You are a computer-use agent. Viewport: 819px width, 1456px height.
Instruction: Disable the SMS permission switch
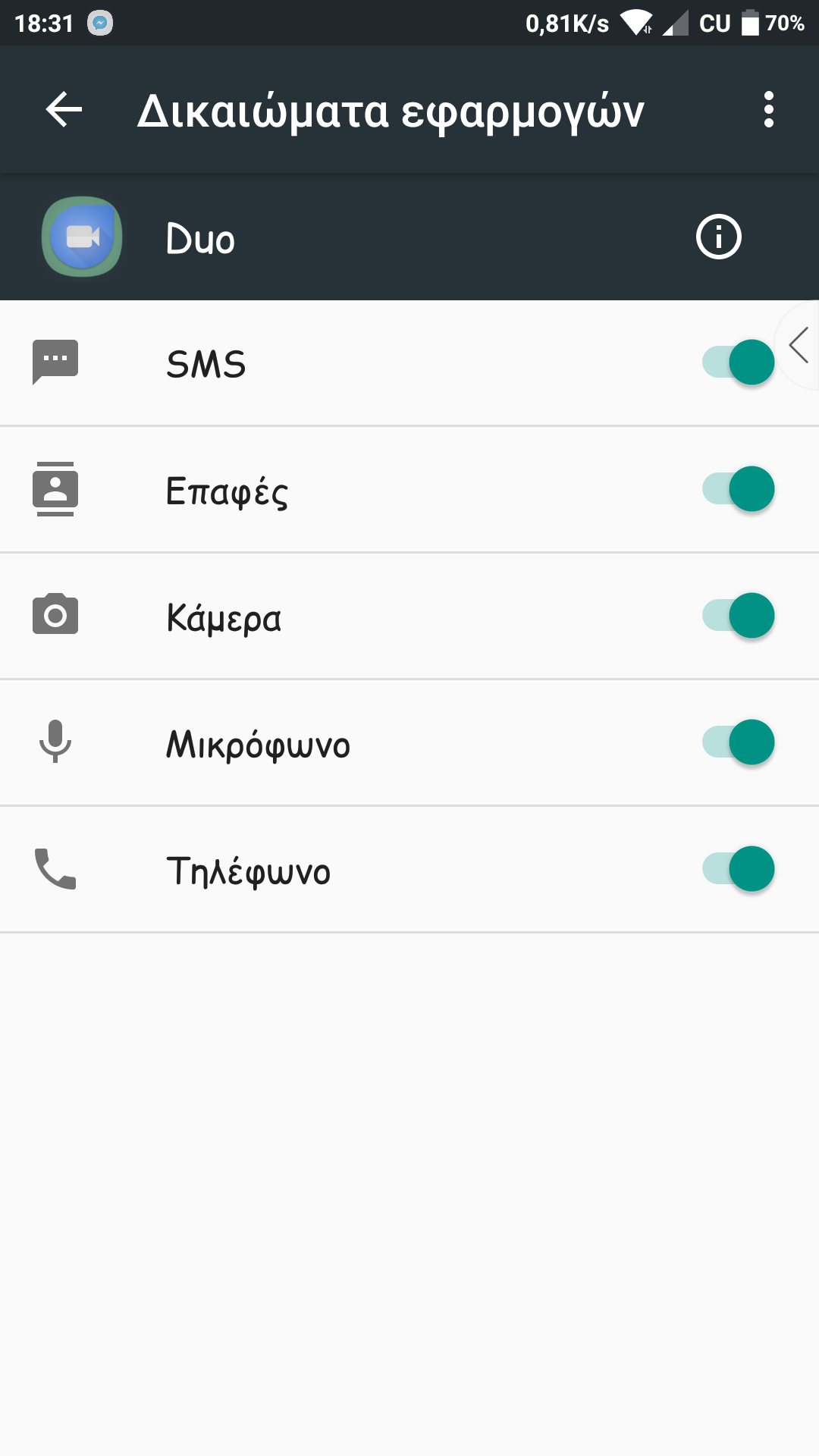pos(739,362)
